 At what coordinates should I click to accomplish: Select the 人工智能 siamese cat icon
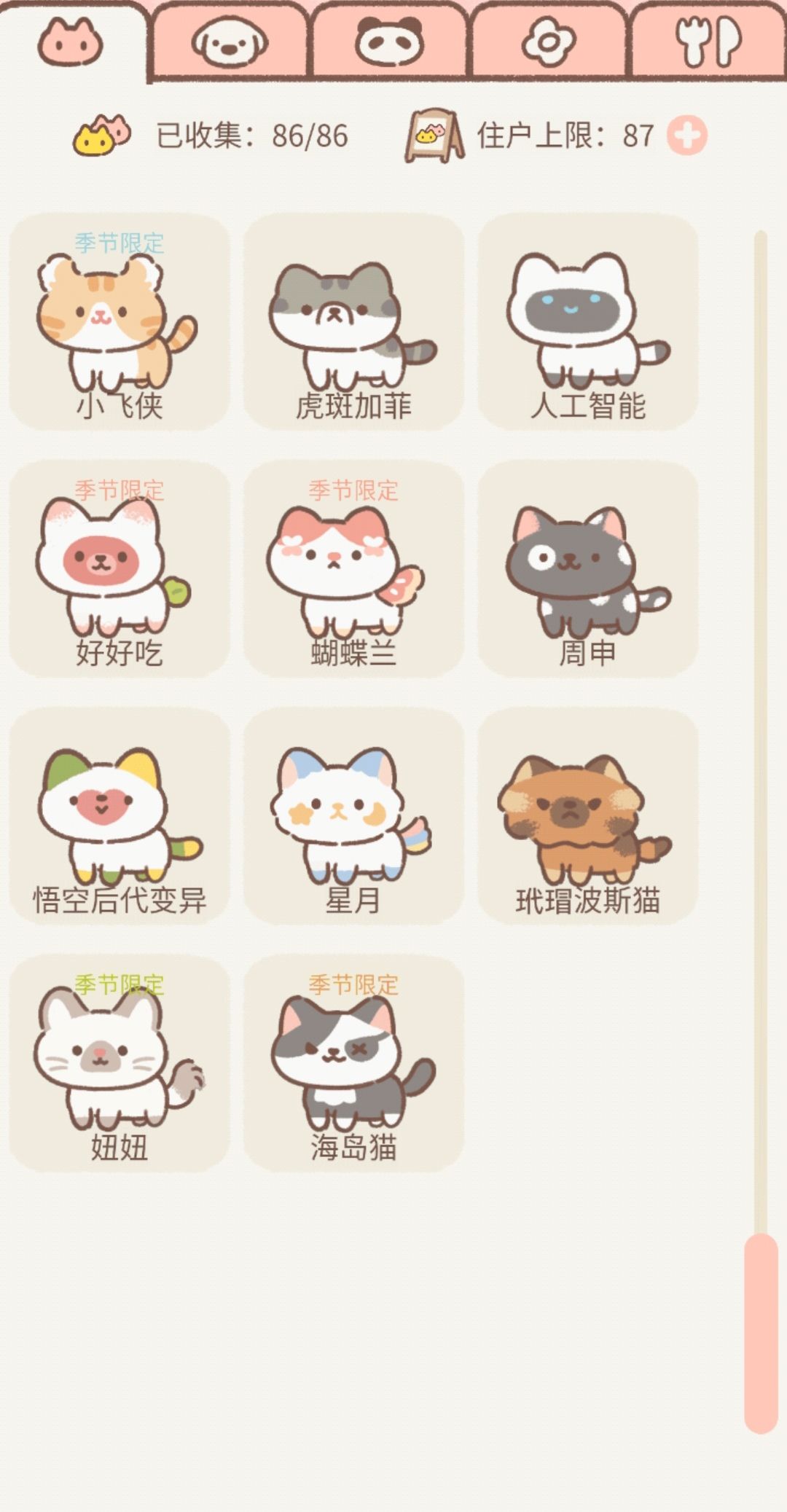(587, 321)
